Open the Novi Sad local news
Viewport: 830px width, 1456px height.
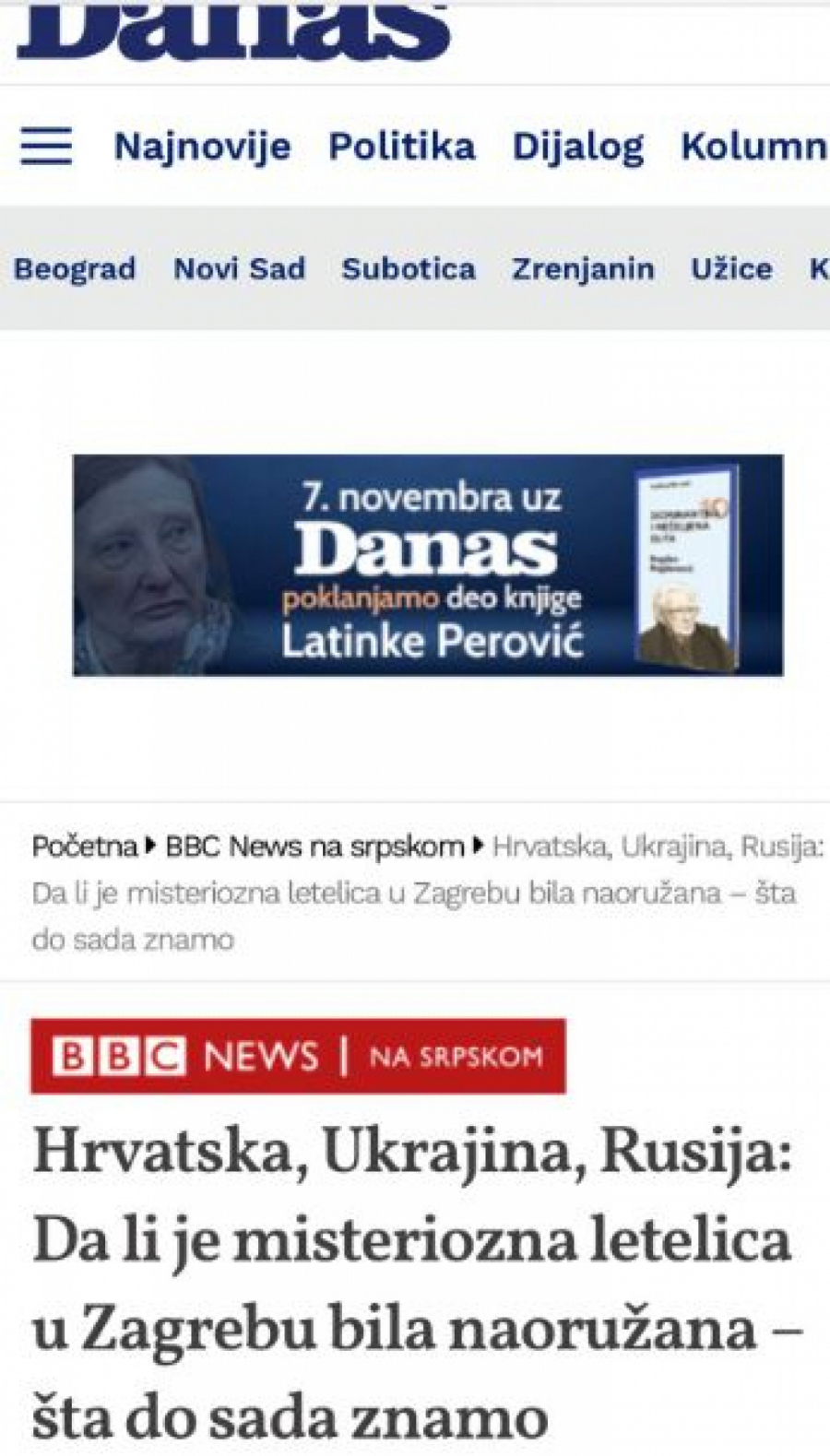pyautogui.click(x=240, y=269)
